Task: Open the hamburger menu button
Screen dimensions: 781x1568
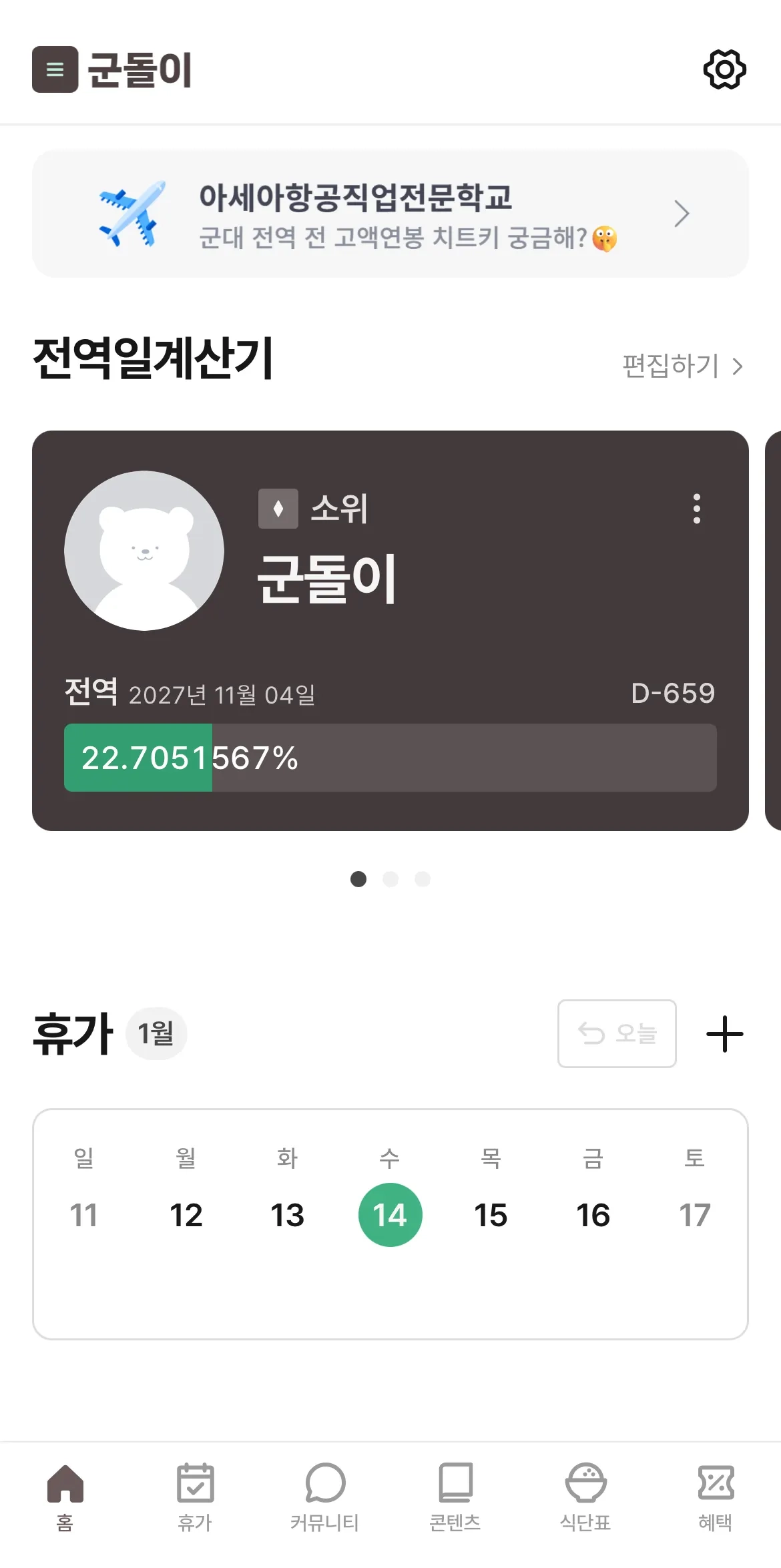Action: [x=55, y=69]
